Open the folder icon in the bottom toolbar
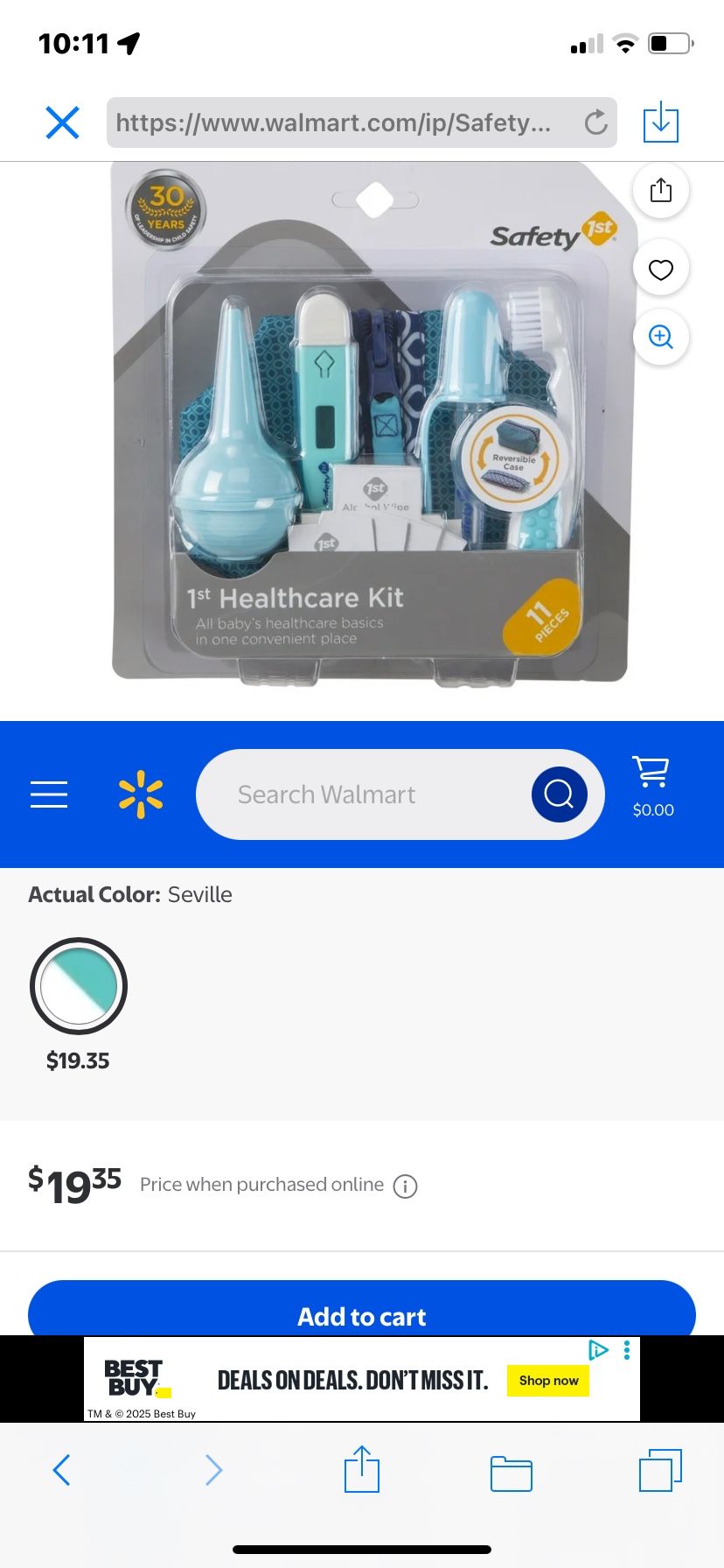The image size is (724, 1568). pyautogui.click(x=512, y=1473)
